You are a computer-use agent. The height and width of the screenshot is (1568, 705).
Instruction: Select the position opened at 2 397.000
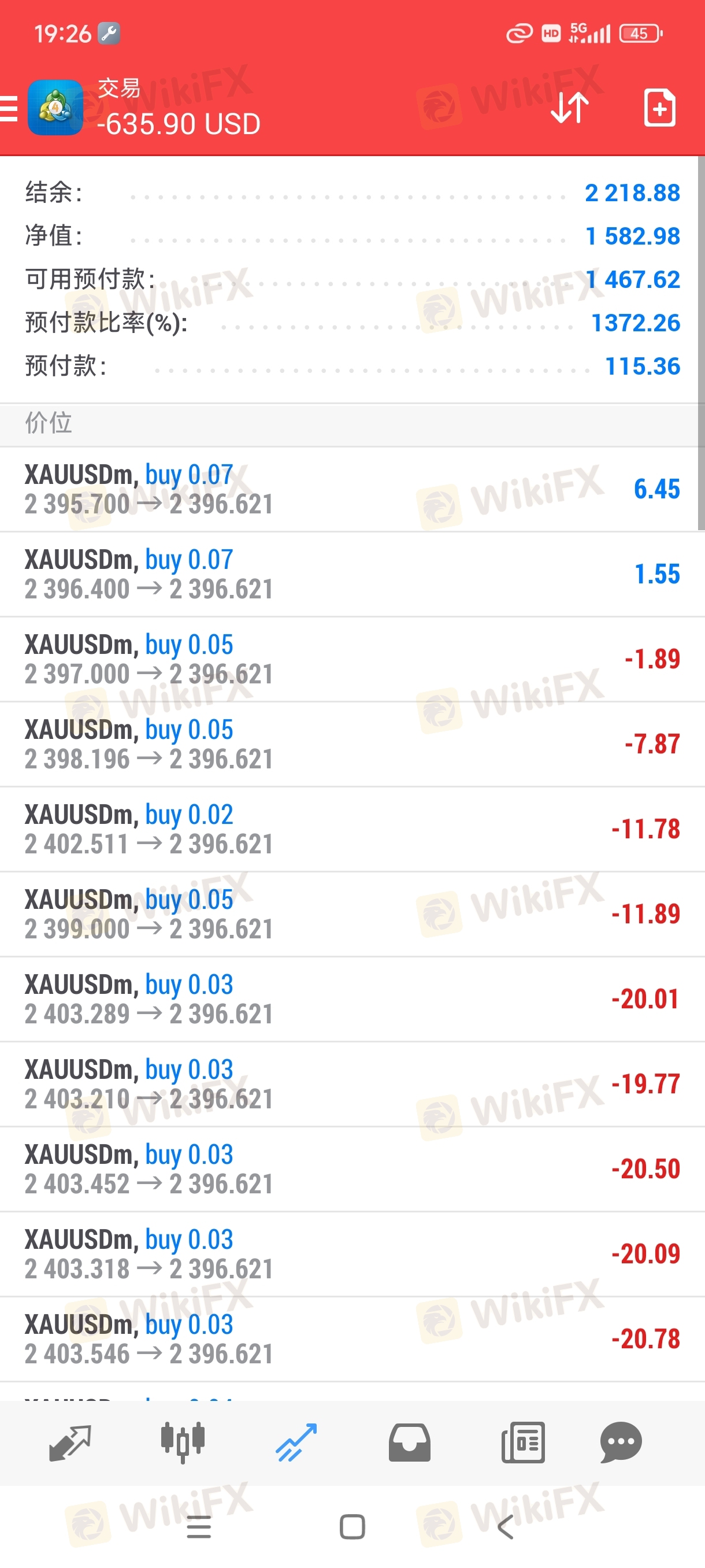352,659
